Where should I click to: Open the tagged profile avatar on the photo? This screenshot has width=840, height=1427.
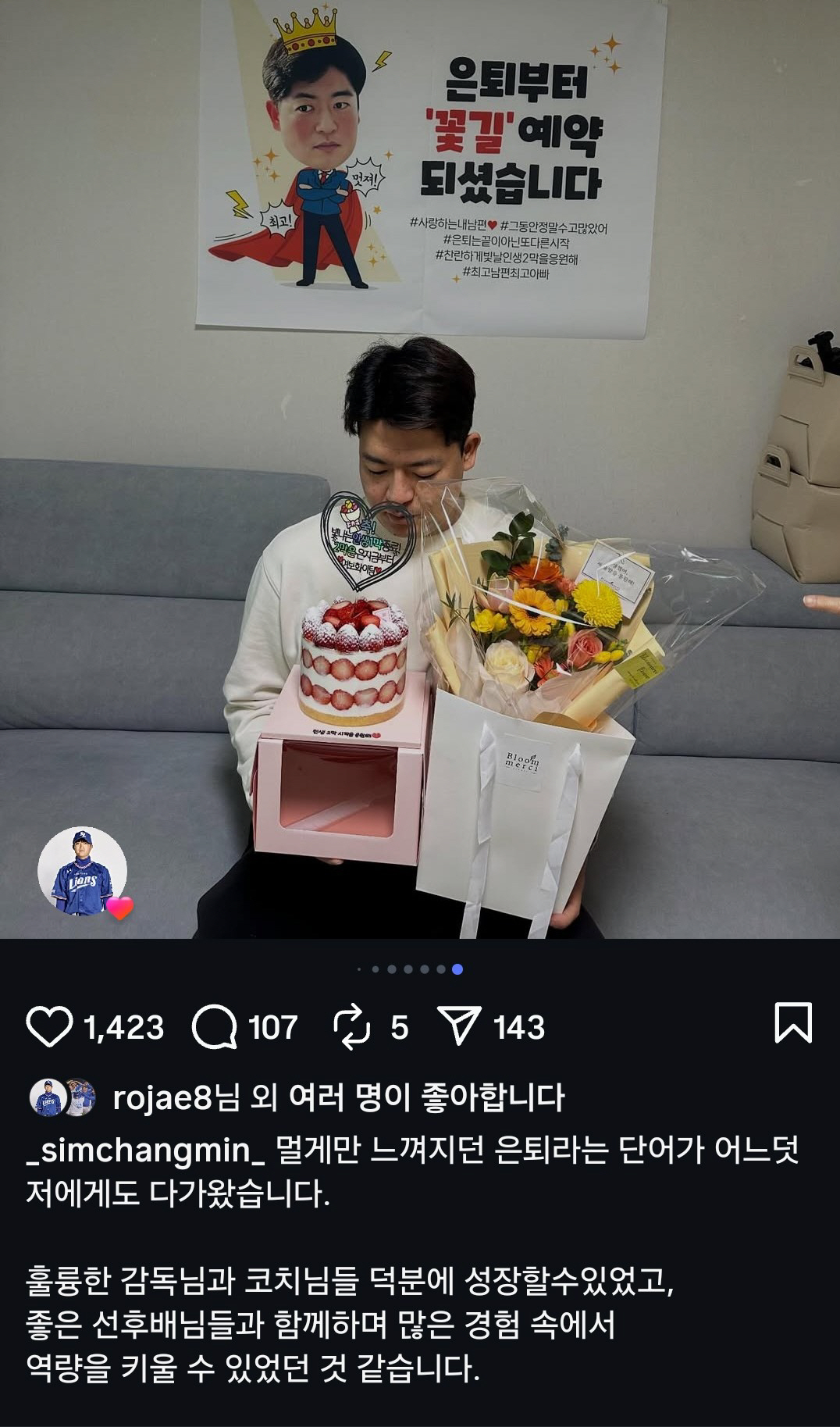[x=82, y=871]
